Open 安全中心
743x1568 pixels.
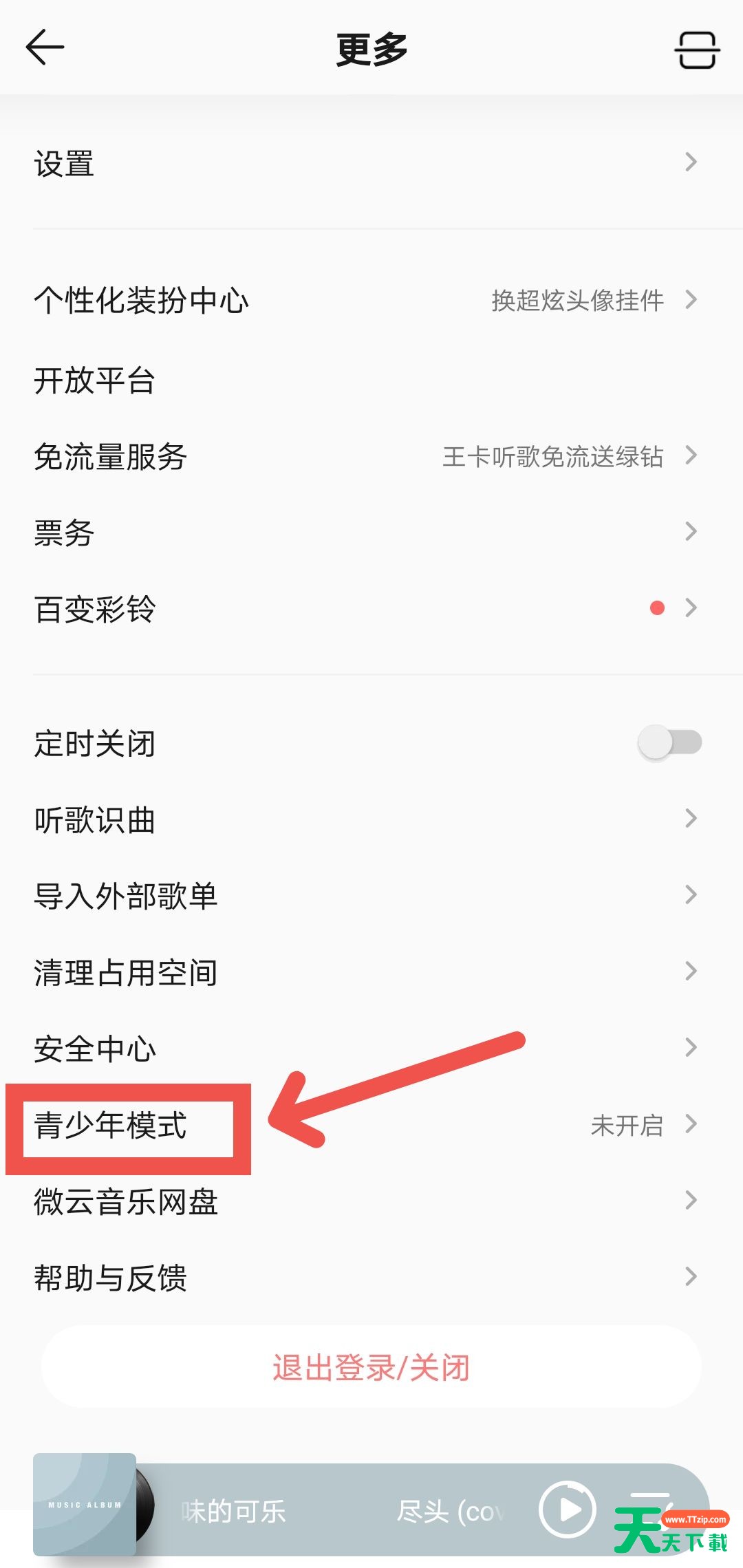coord(371,1048)
